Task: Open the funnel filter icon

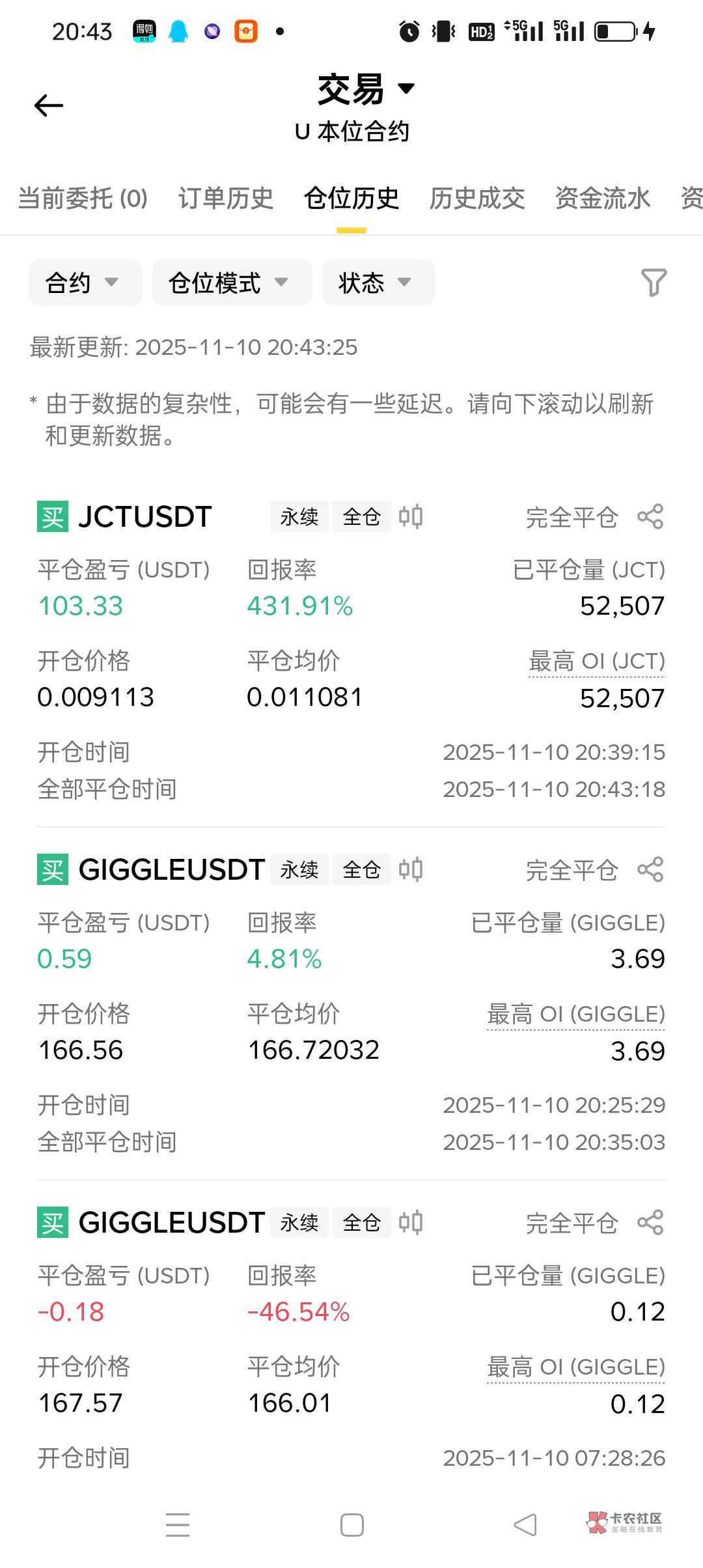Action: coord(654,283)
